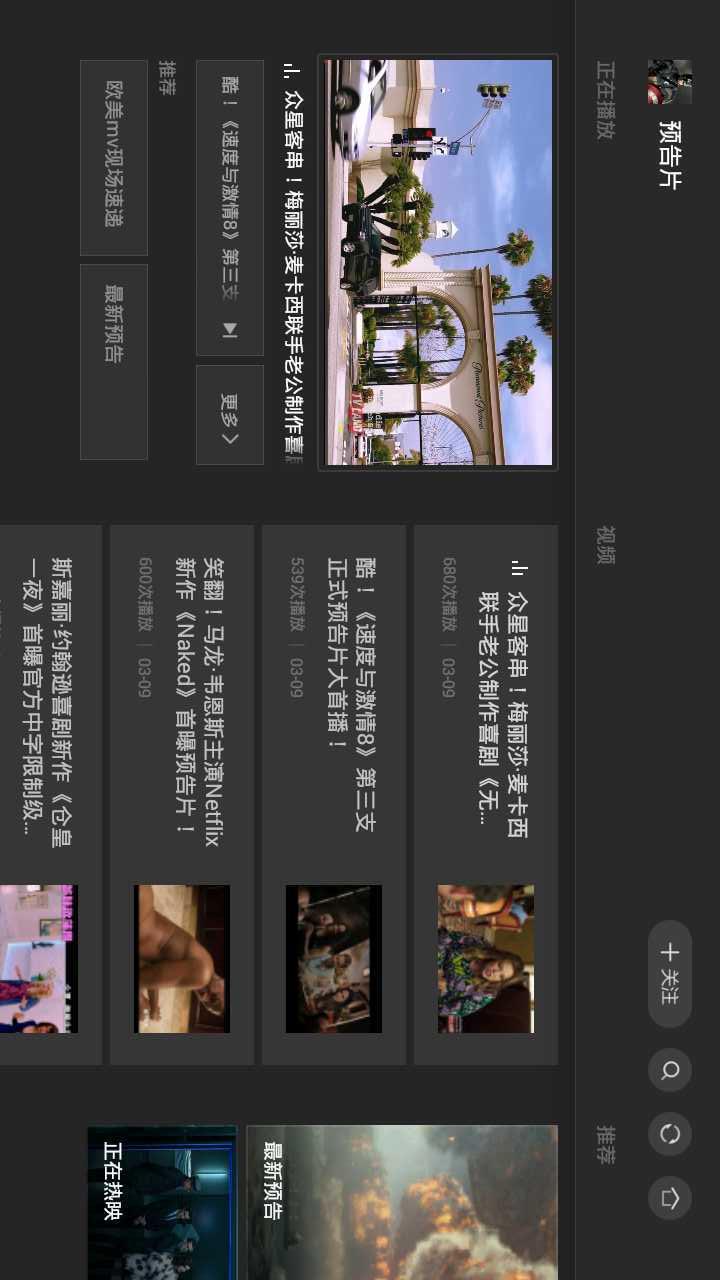Open 更多 for more videos
The height and width of the screenshot is (1280, 720).
(x=230, y=415)
